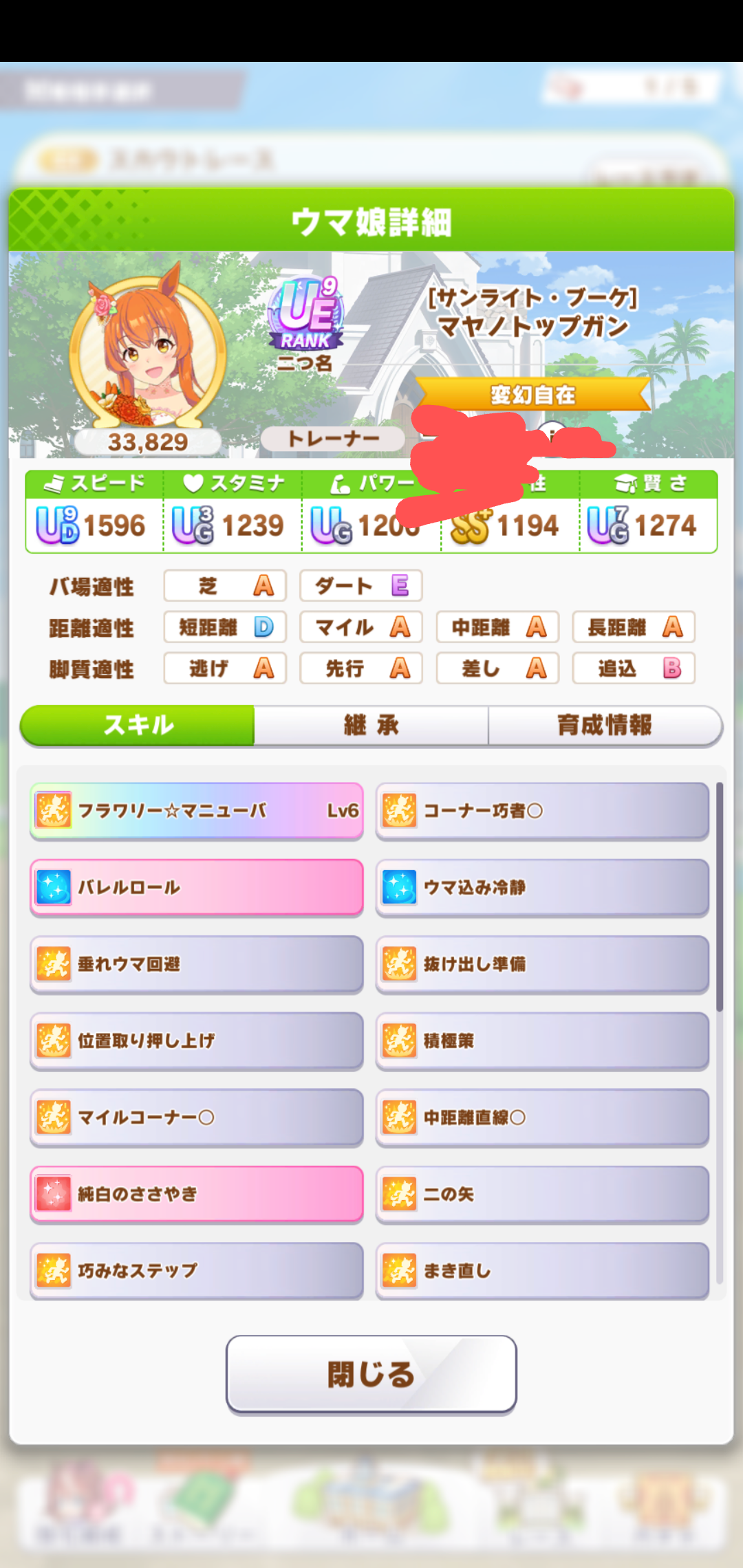
Task: Tap the バレルロール skill
Action: 197,887
